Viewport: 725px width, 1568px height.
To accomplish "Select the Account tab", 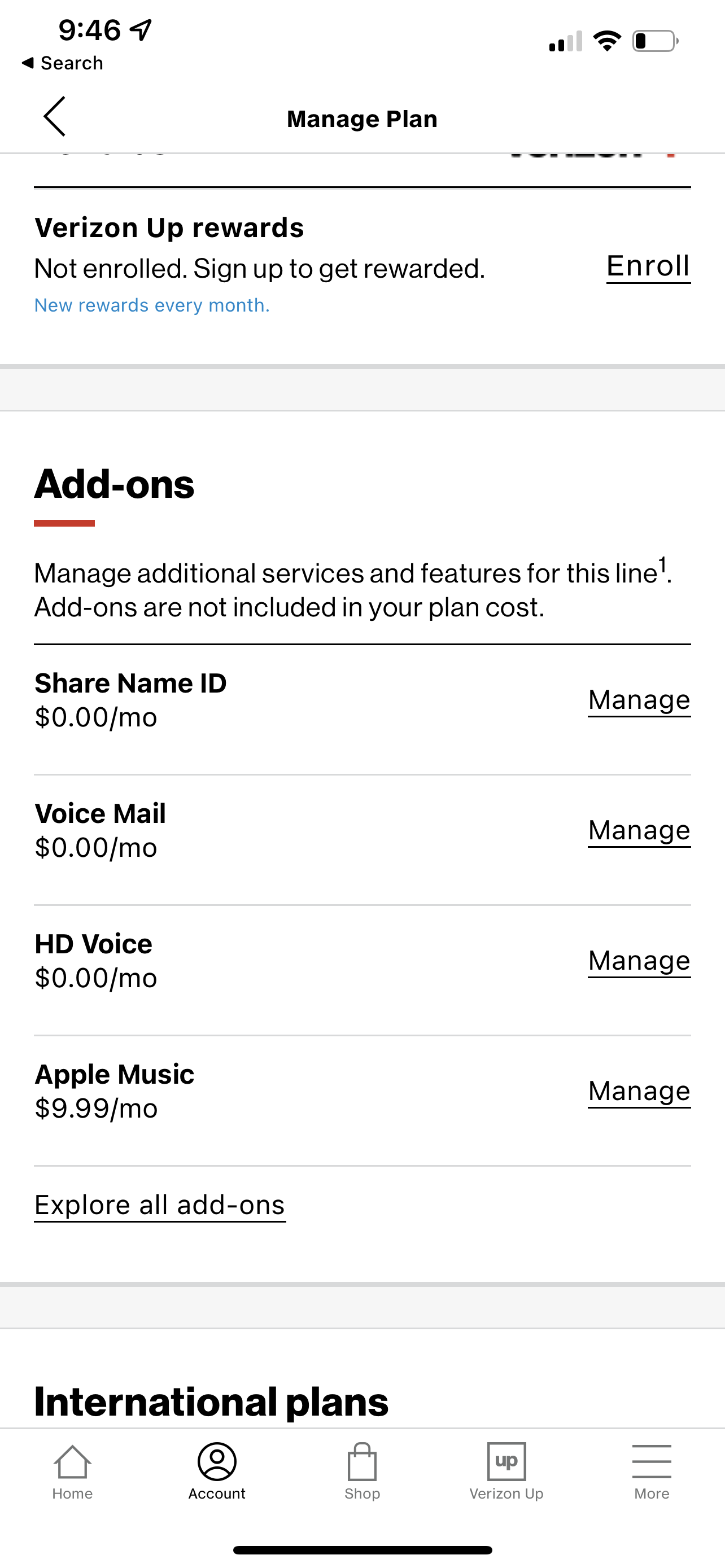I will pos(217,1470).
